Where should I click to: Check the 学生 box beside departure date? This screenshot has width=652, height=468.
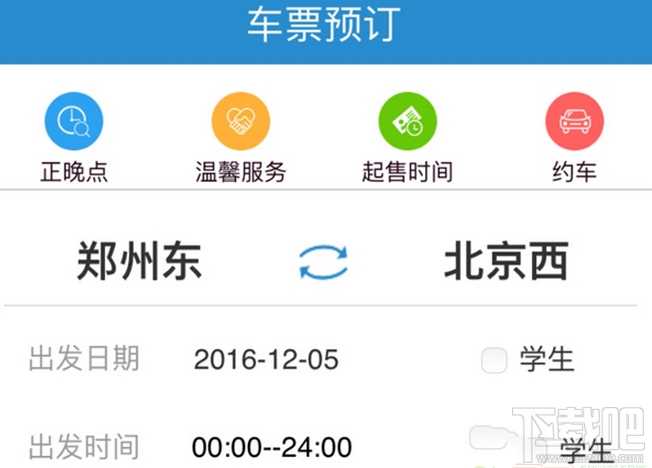[x=495, y=359]
